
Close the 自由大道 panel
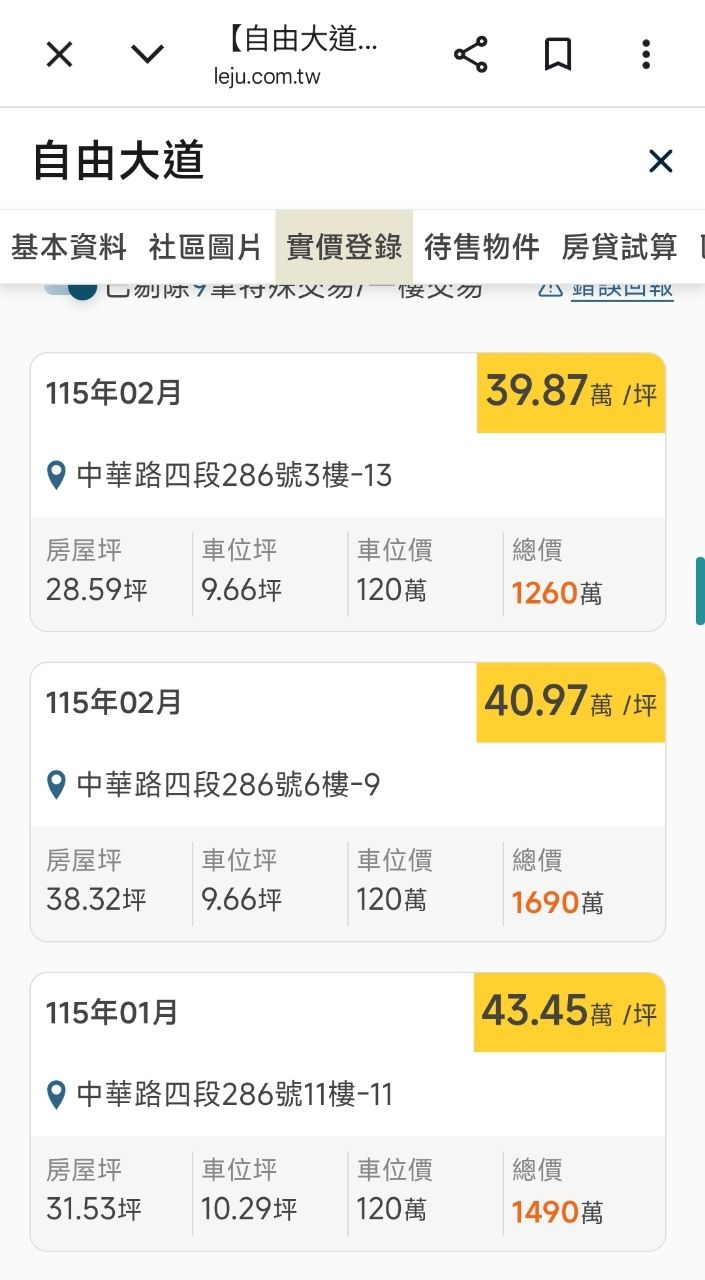pos(660,161)
